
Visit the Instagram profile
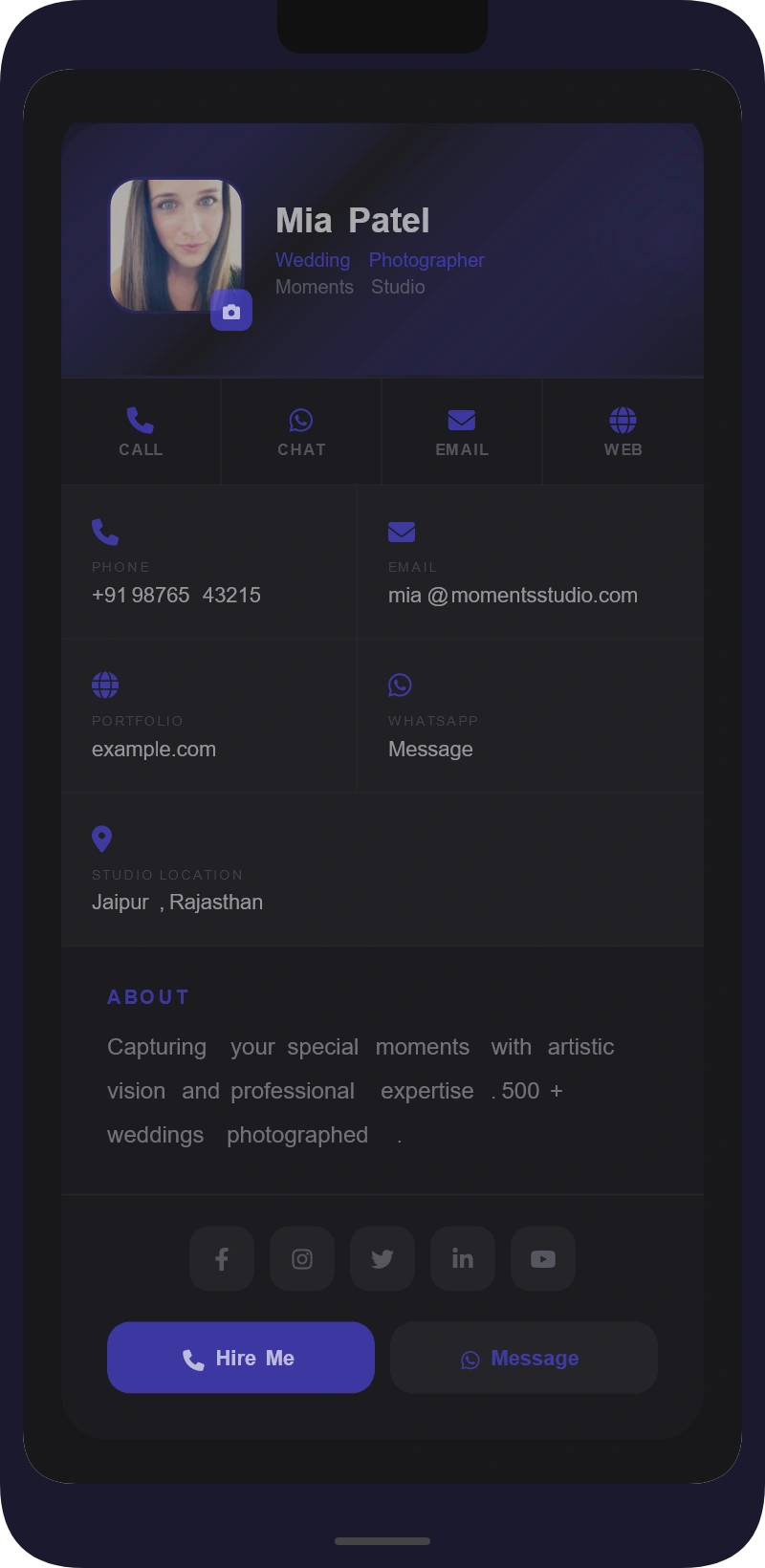(302, 1259)
